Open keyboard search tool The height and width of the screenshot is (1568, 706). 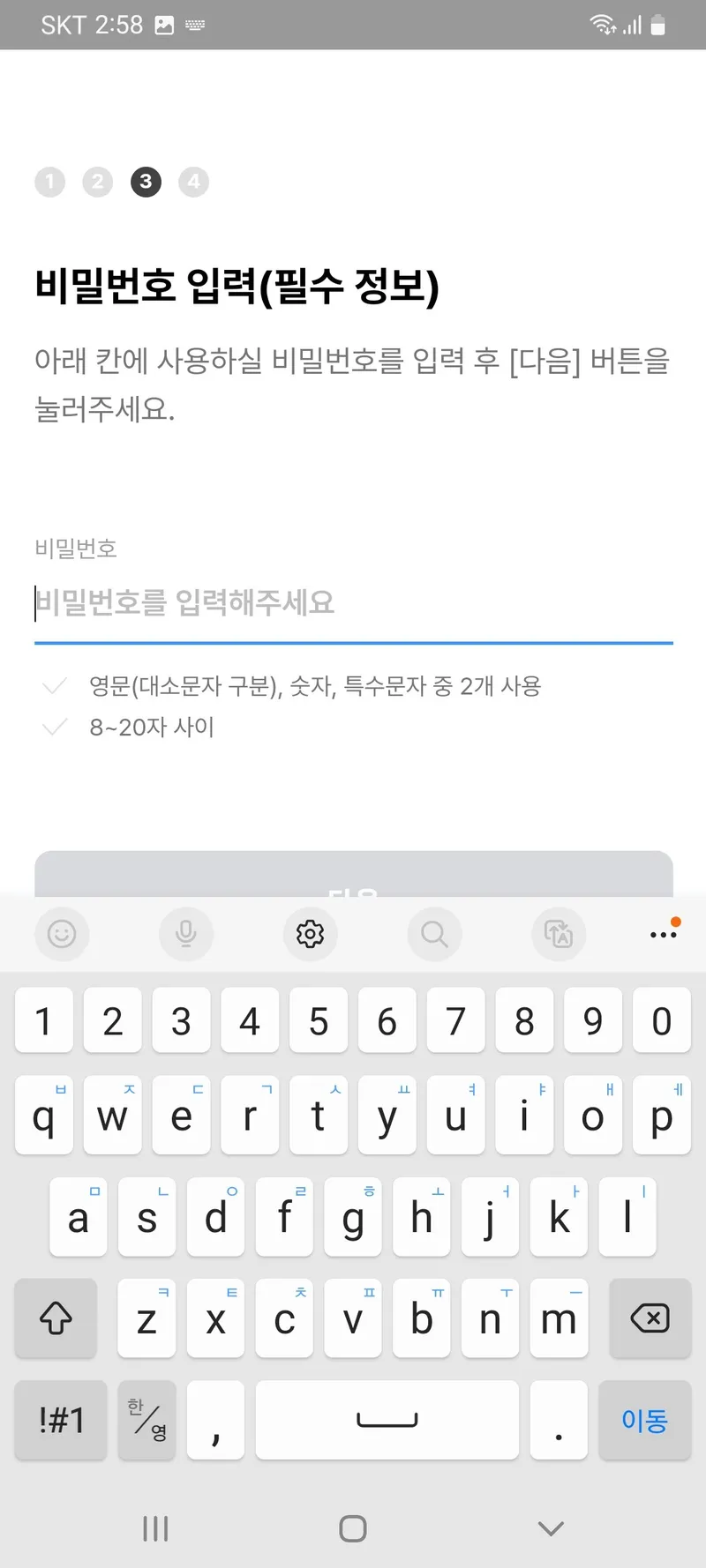tap(434, 933)
